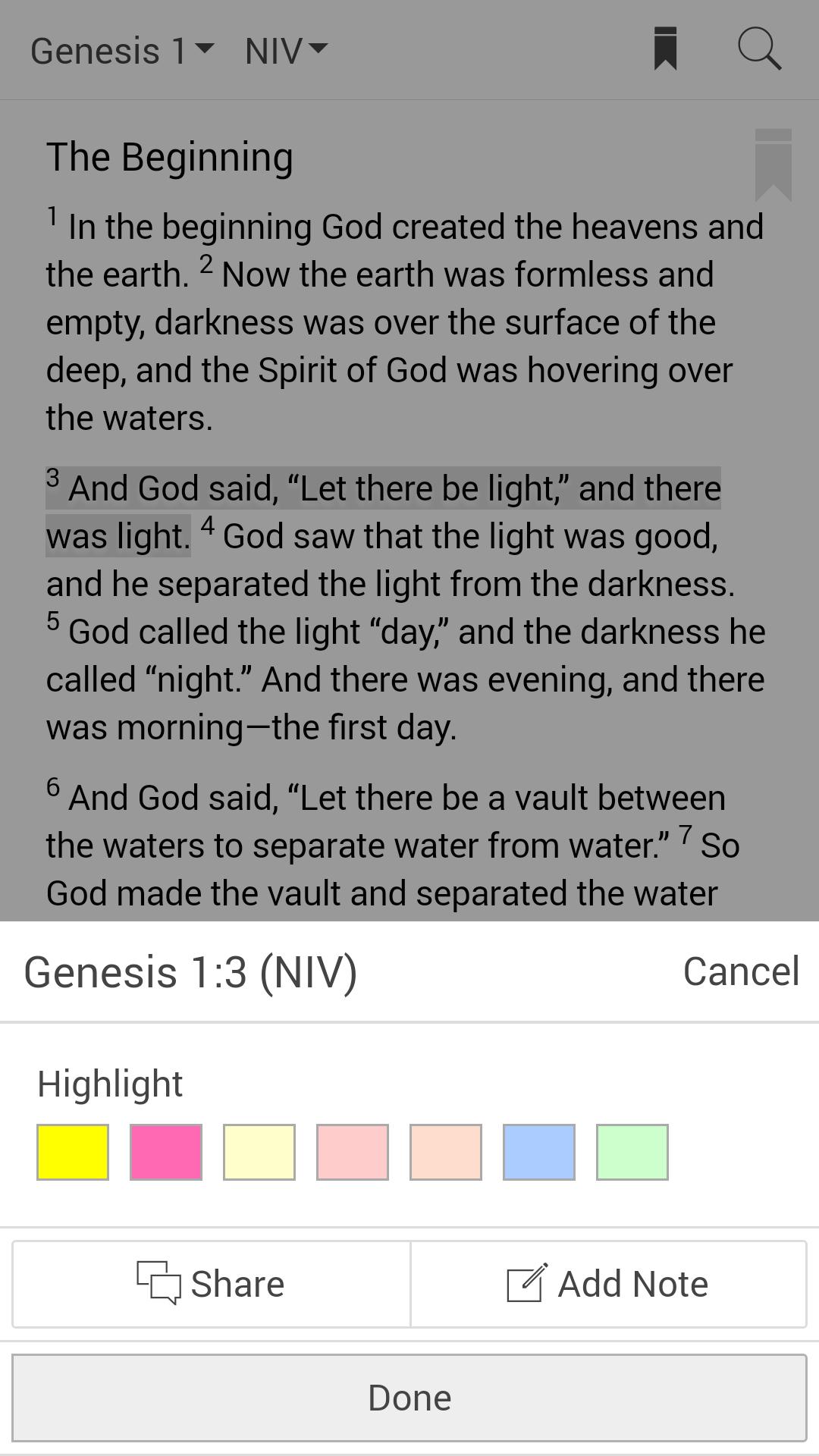This screenshot has height=1456, width=819.
Task: Highlight verse with bright yellow
Action: coord(73,1152)
